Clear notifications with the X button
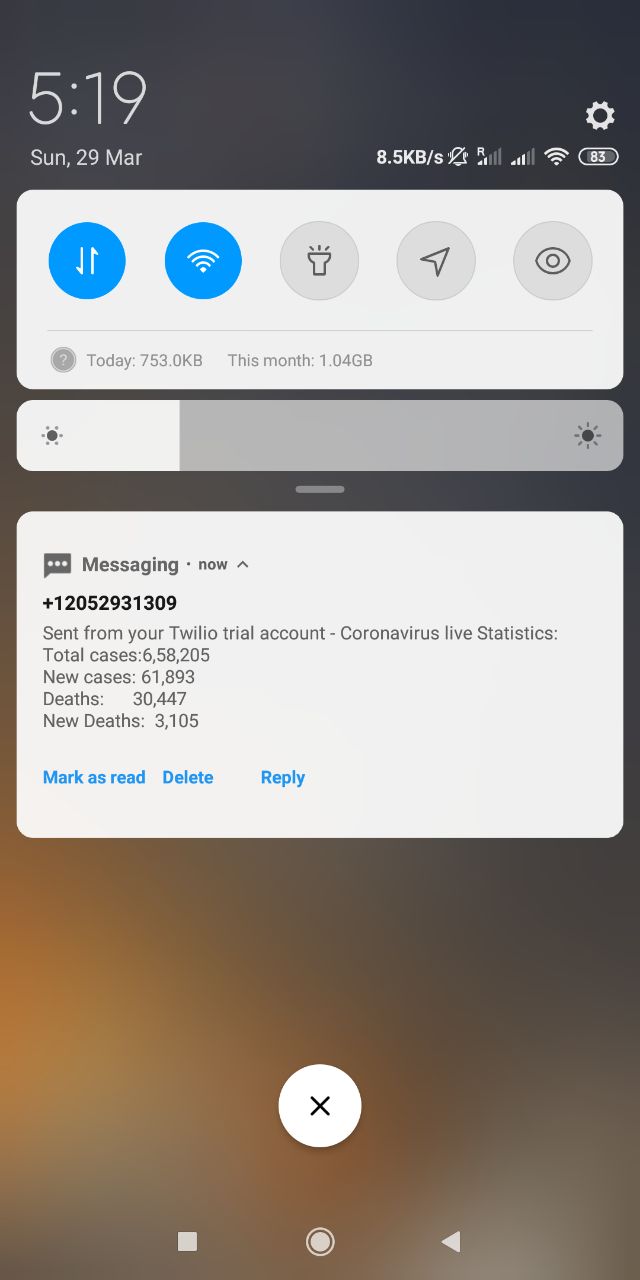This screenshot has width=640, height=1280. [320, 1105]
